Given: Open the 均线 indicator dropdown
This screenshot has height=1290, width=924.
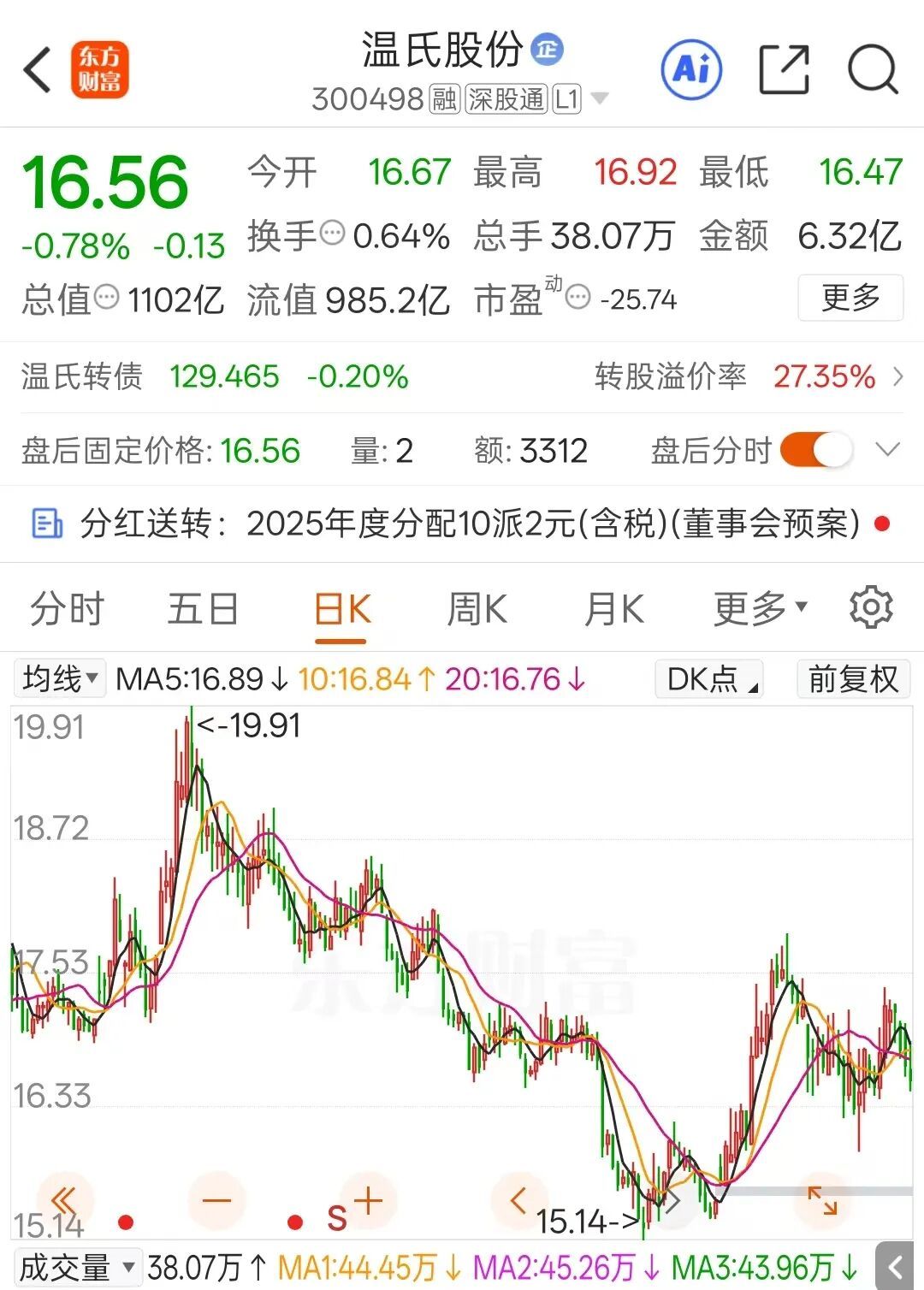Looking at the screenshot, I should 60,679.
